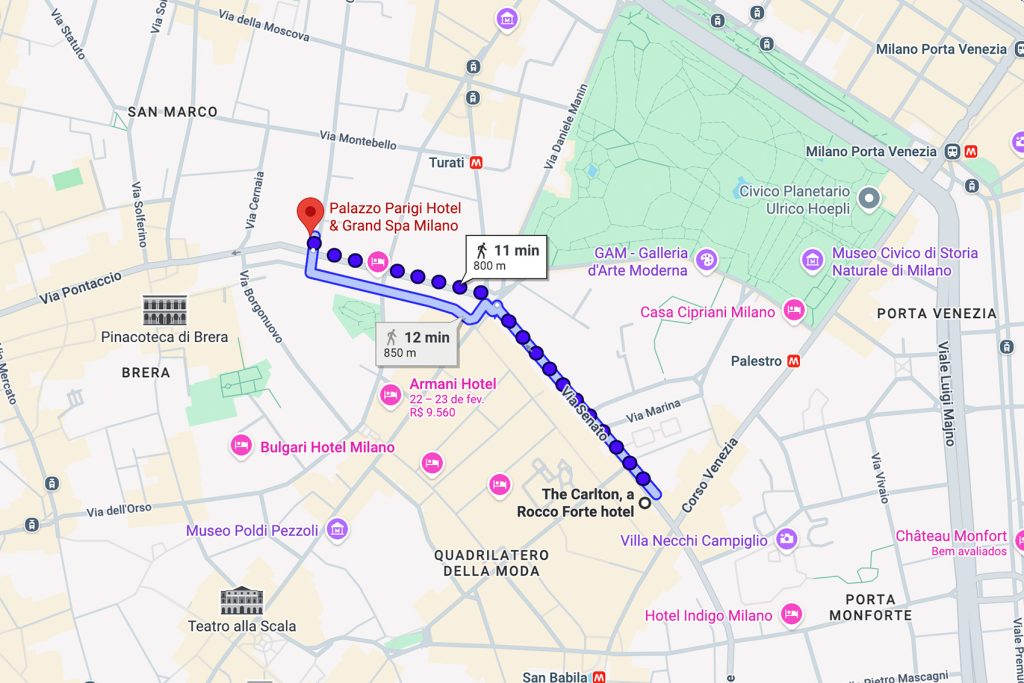The width and height of the screenshot is (1024, 683).
Task: Open the Teatro alla Scala landmark
Action: (x=241, y=600)
